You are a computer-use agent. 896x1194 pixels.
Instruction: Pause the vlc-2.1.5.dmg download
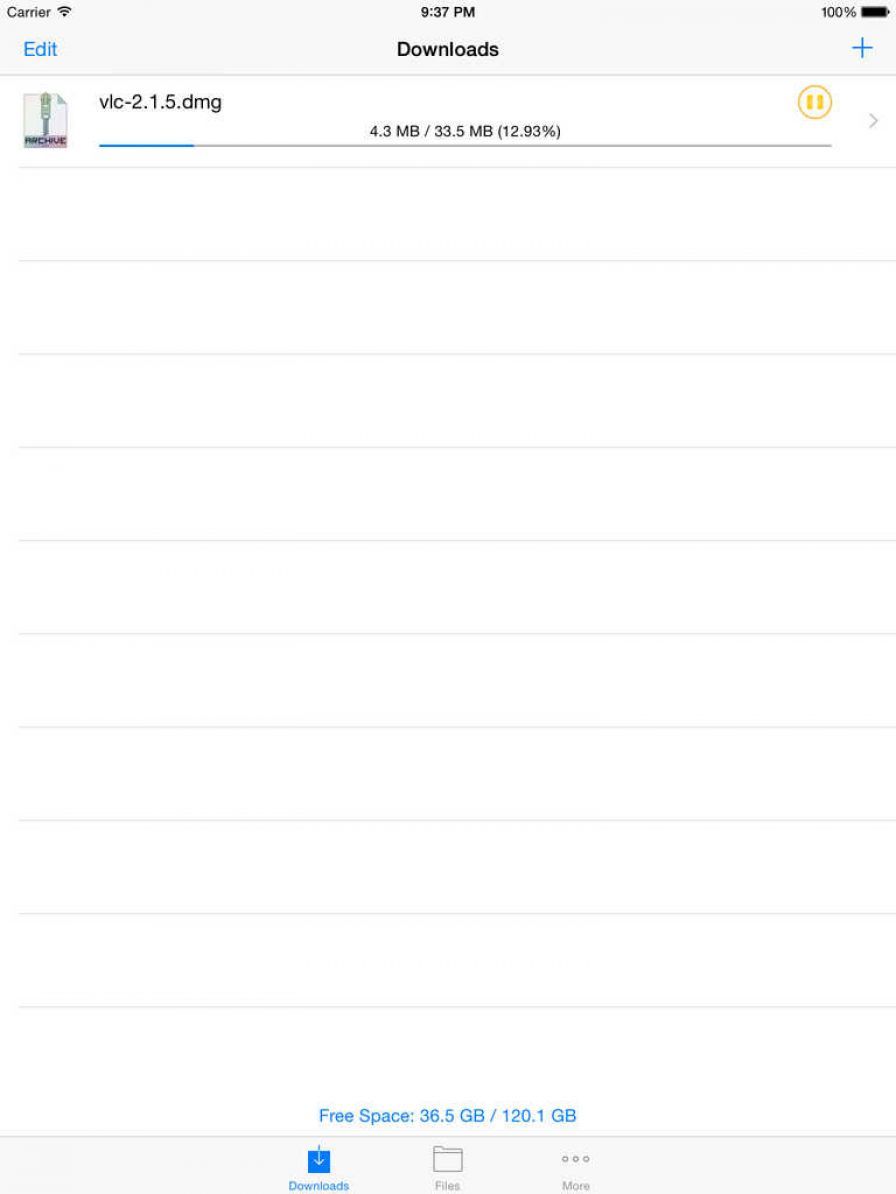tap(814, 102)
